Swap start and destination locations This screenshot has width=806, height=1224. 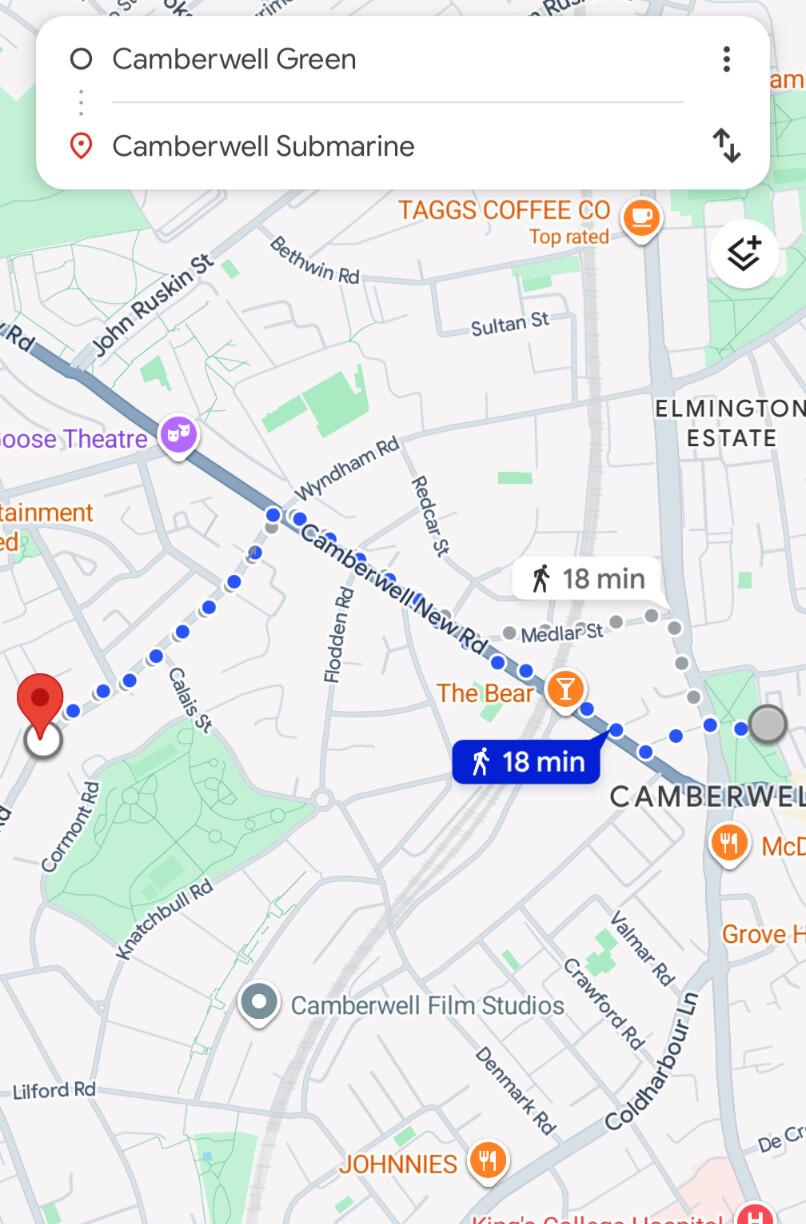727,146
